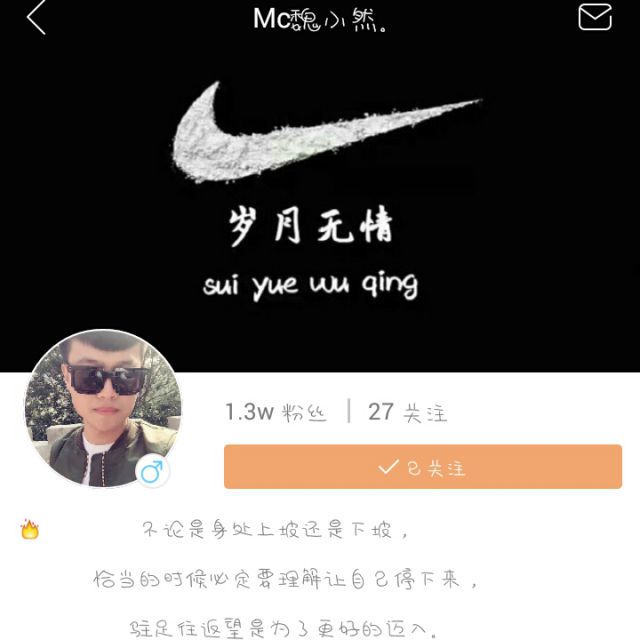Open the message envelope icon

[x=595, y=17]
